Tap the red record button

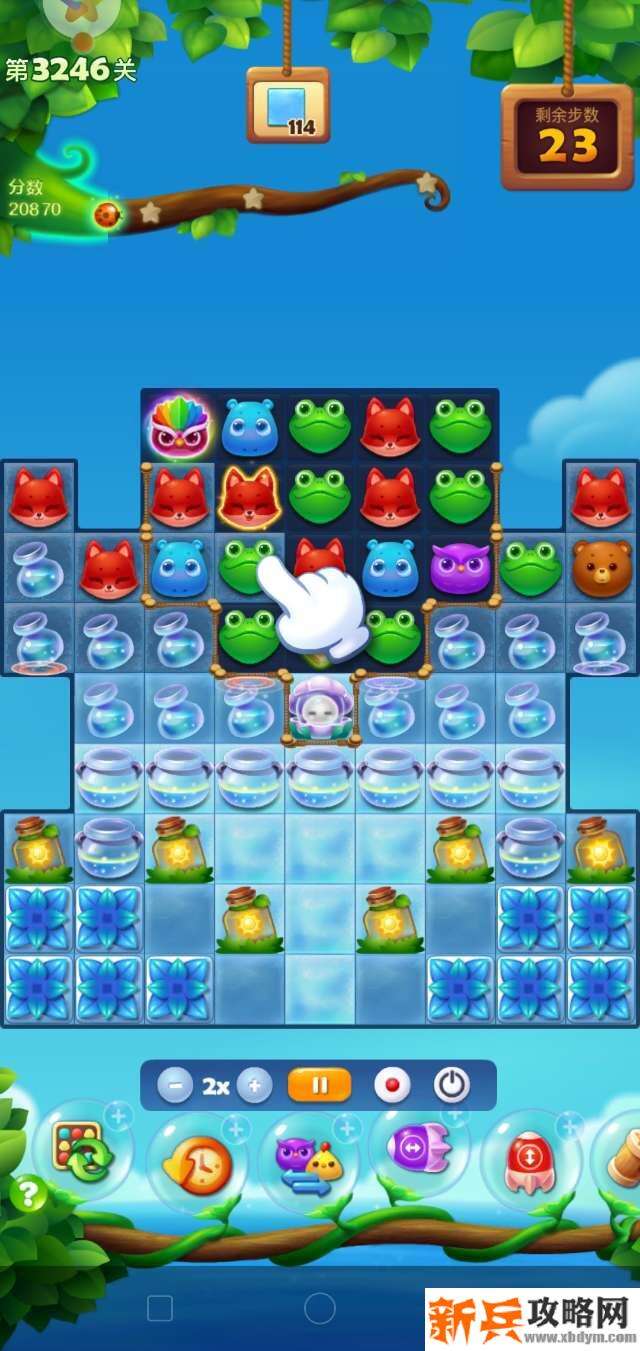coord(391,1086)
